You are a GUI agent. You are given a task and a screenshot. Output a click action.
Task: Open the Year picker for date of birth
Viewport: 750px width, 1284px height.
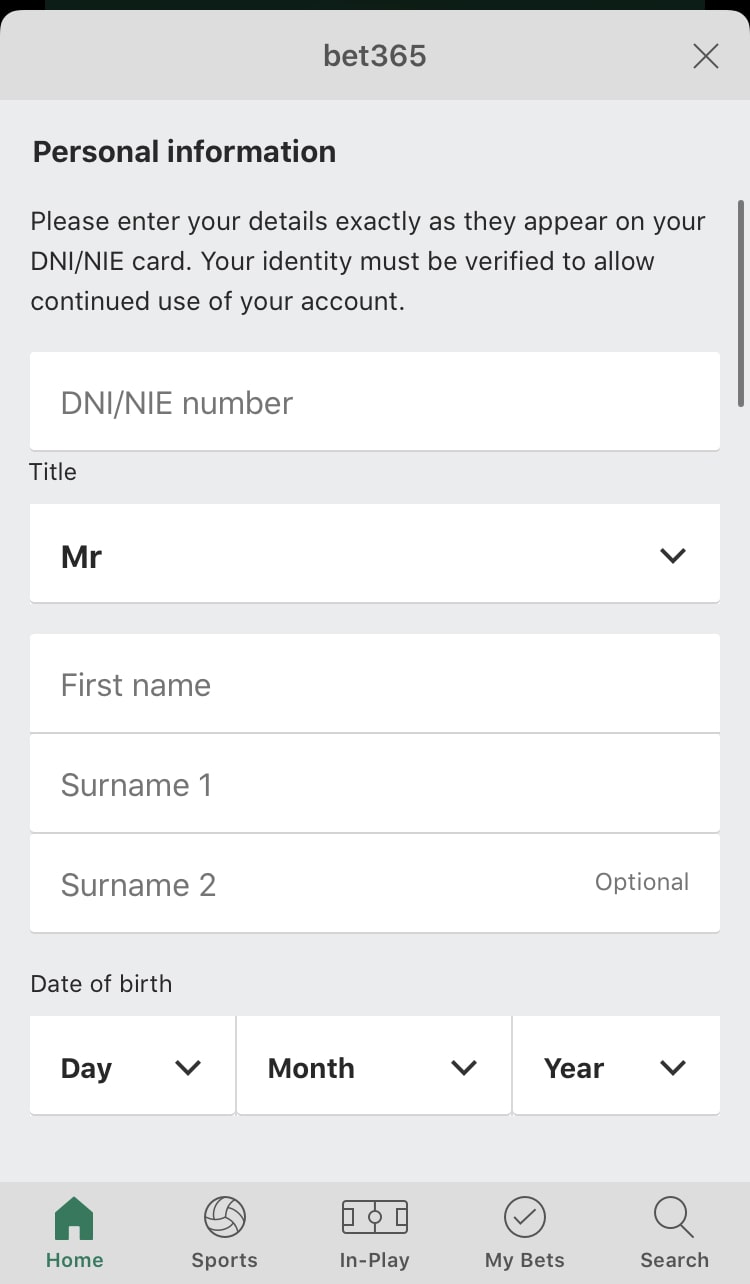pos(616,1066)
